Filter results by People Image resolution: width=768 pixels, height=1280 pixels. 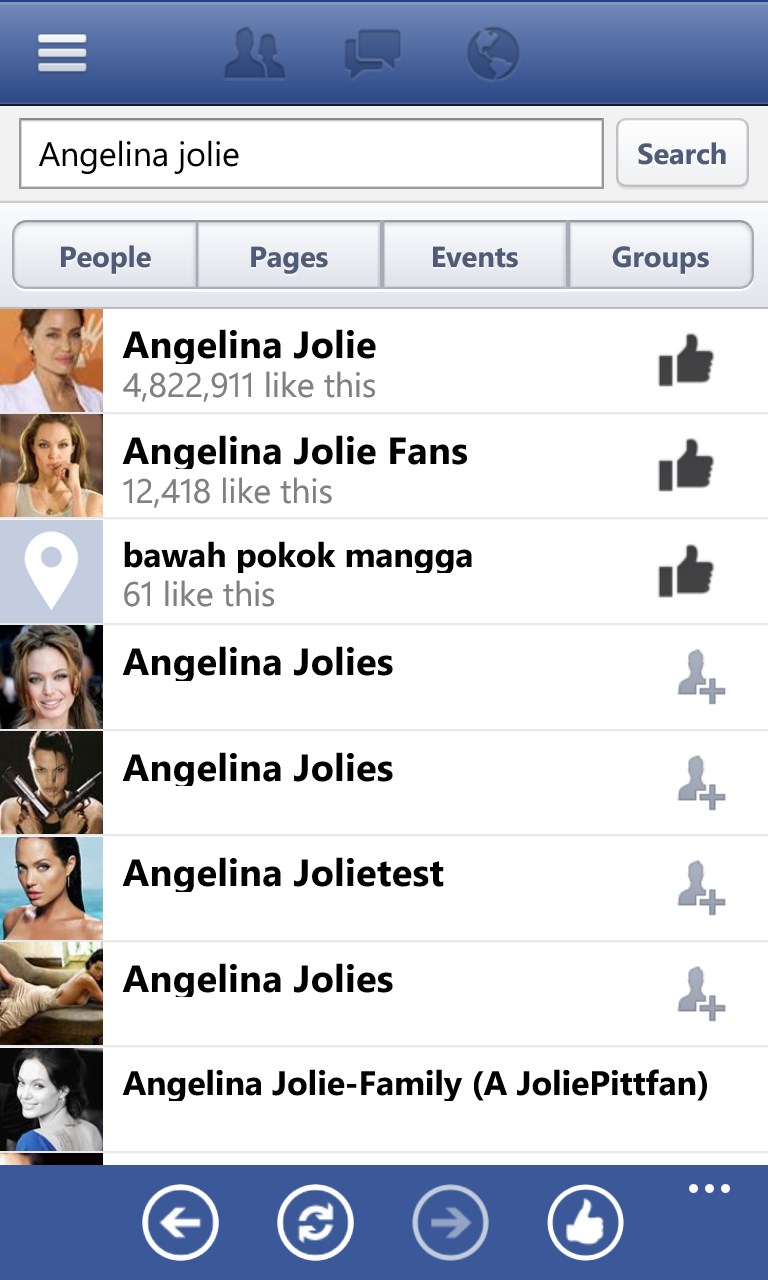coord(105,257)
